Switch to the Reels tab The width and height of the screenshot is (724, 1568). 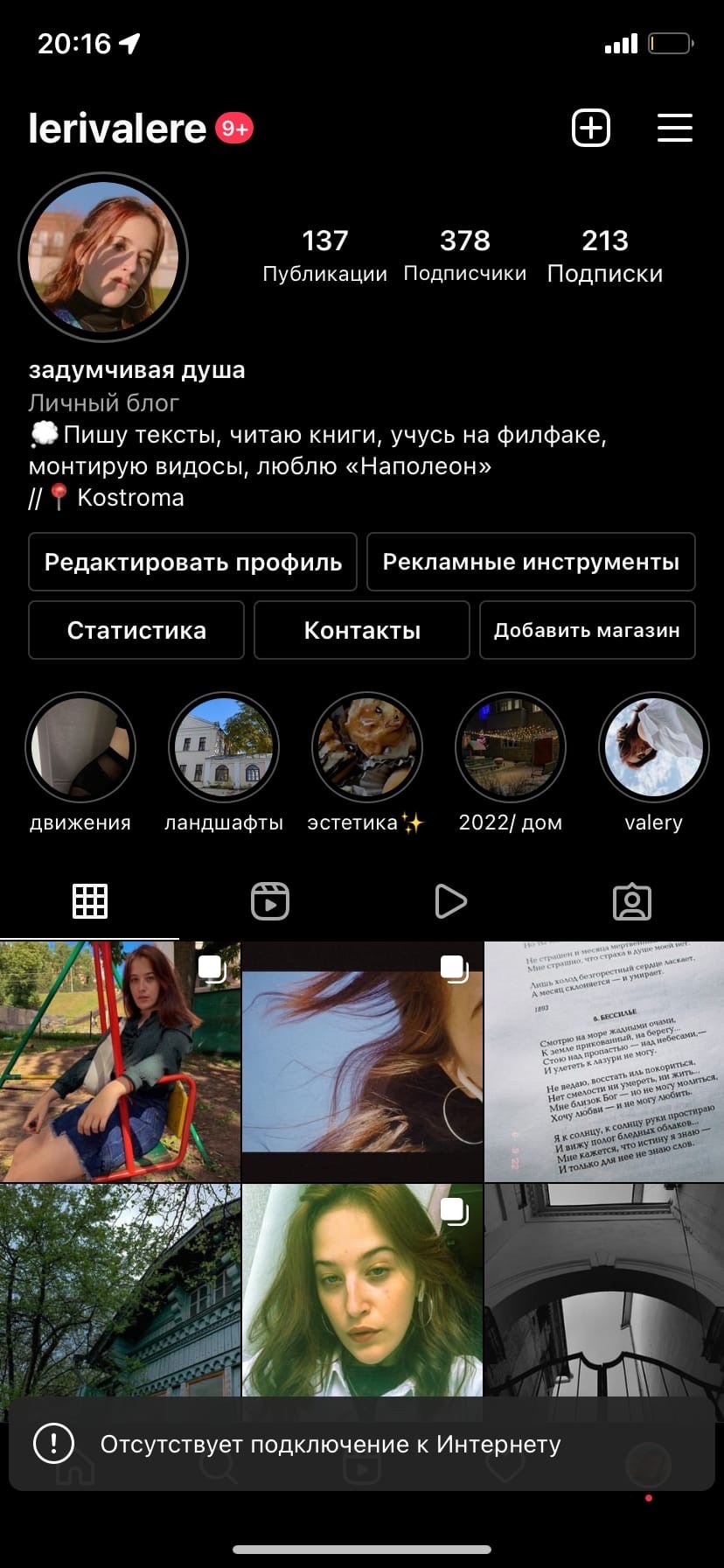point(270,901)
